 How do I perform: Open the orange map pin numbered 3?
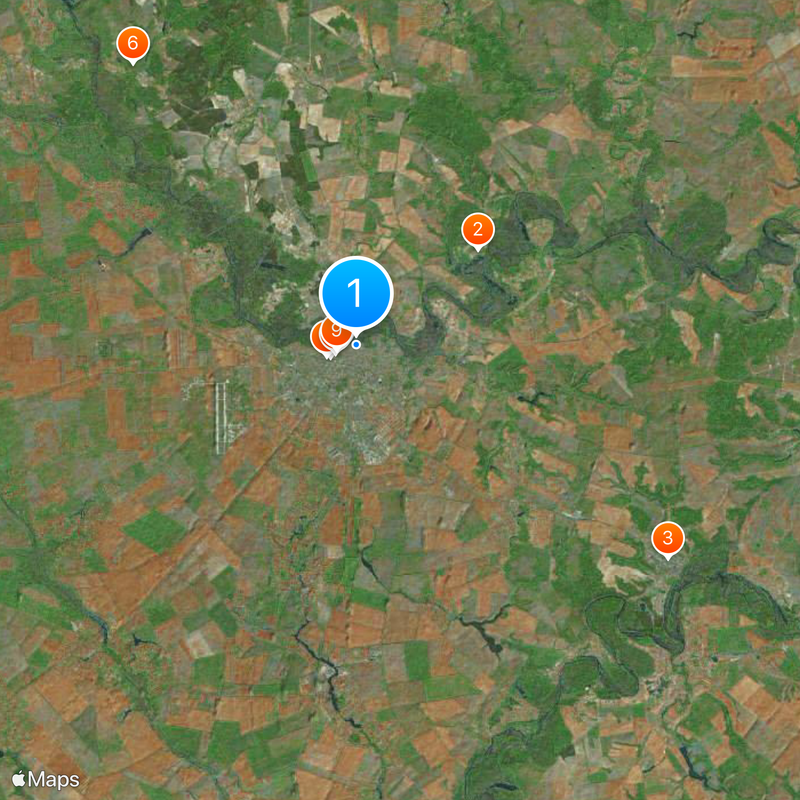tap(667, 538)
